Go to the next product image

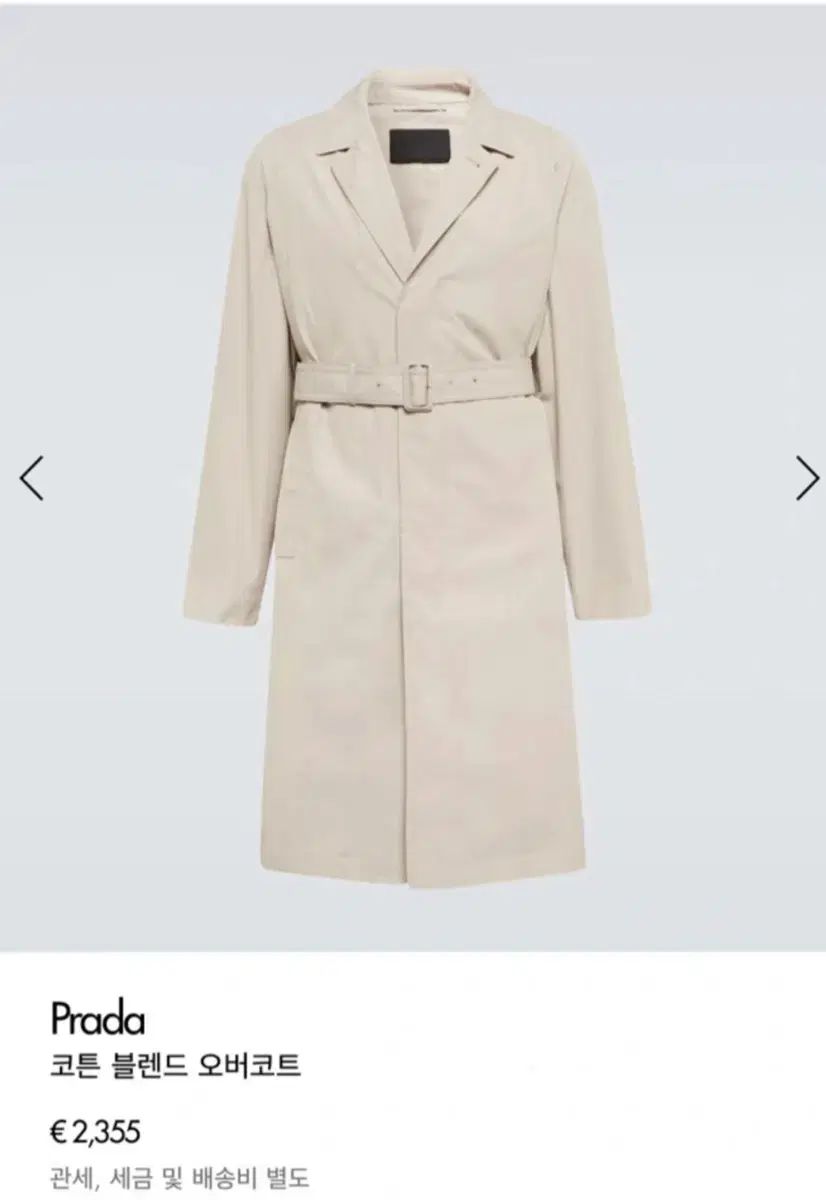pos(806,477)
